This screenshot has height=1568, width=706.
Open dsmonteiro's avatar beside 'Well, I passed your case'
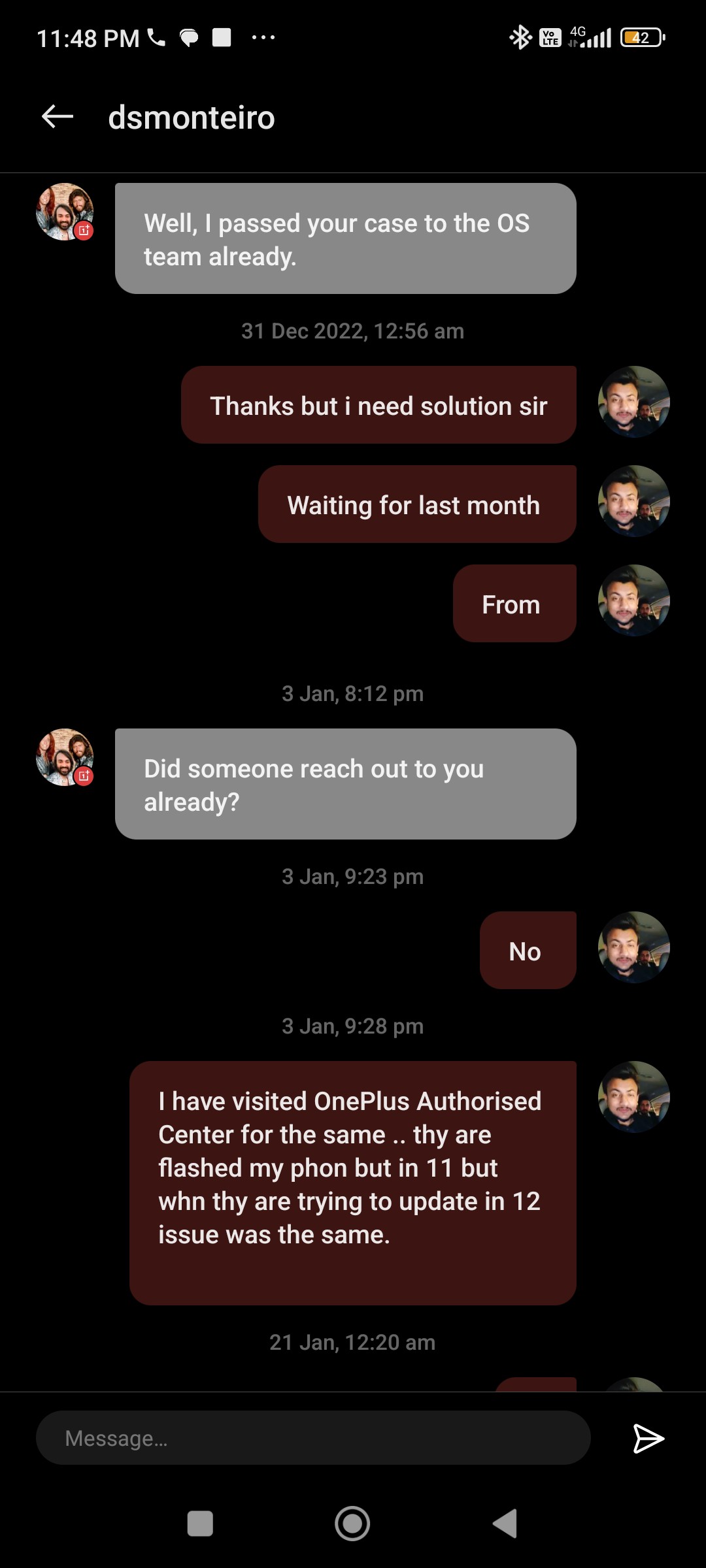click(65, 212)
